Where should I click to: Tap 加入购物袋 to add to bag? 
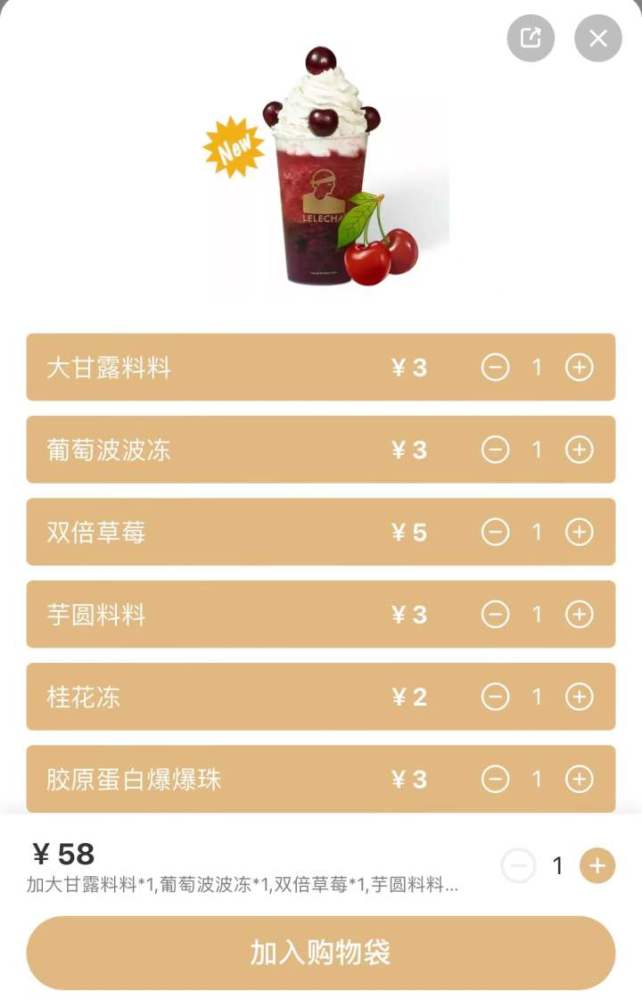pos(321,953)
